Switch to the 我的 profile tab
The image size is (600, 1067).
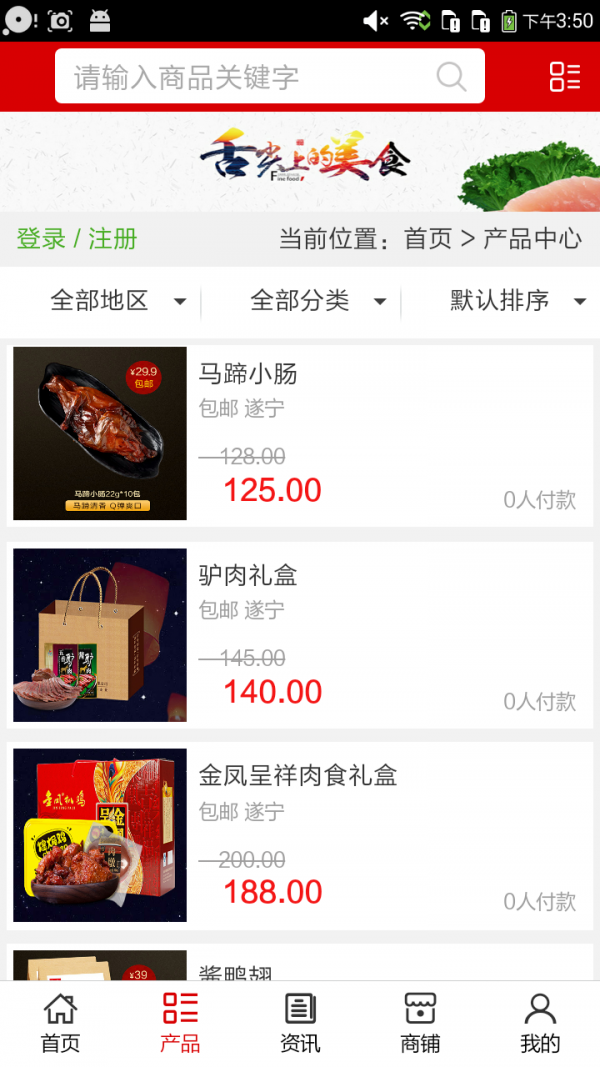540,1023
